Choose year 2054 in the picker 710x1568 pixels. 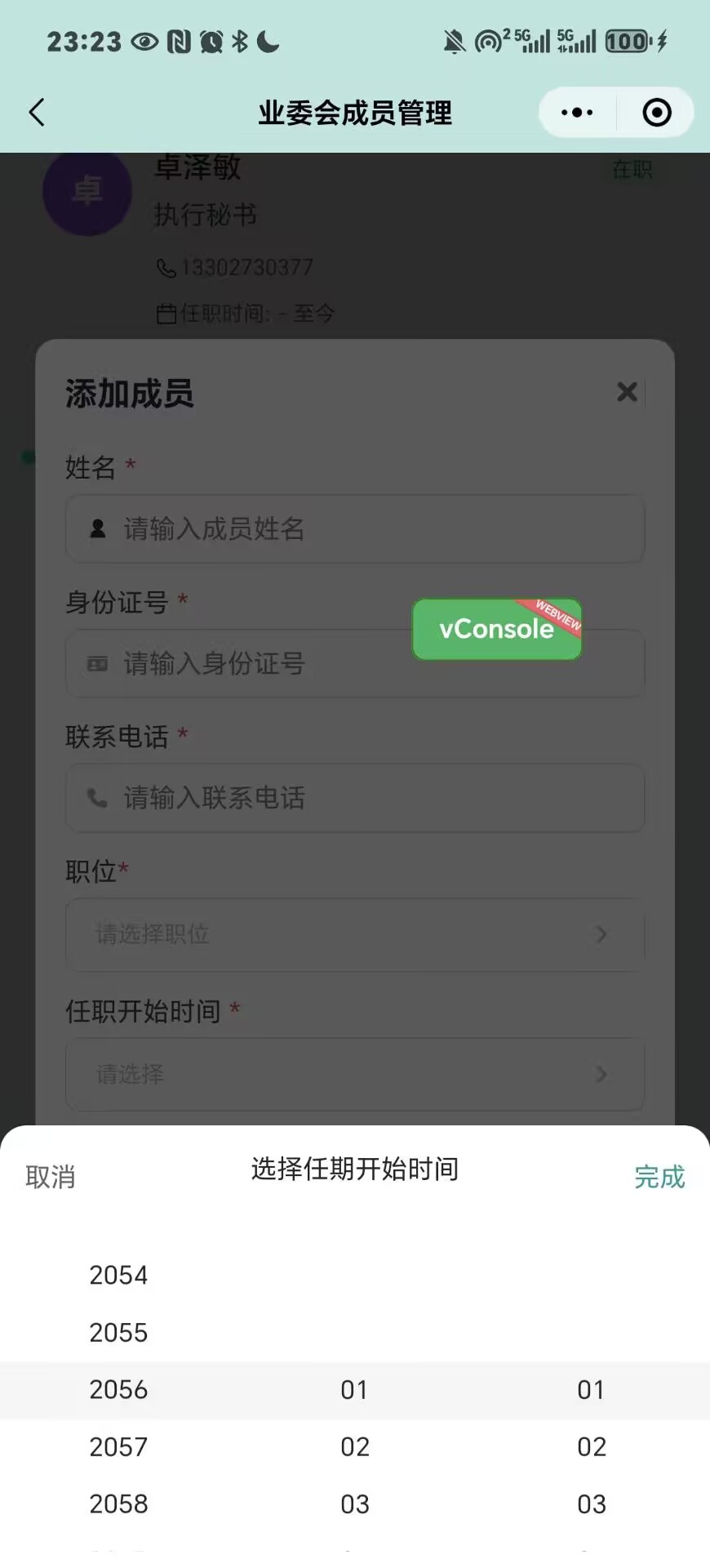tap(118, 1276)
